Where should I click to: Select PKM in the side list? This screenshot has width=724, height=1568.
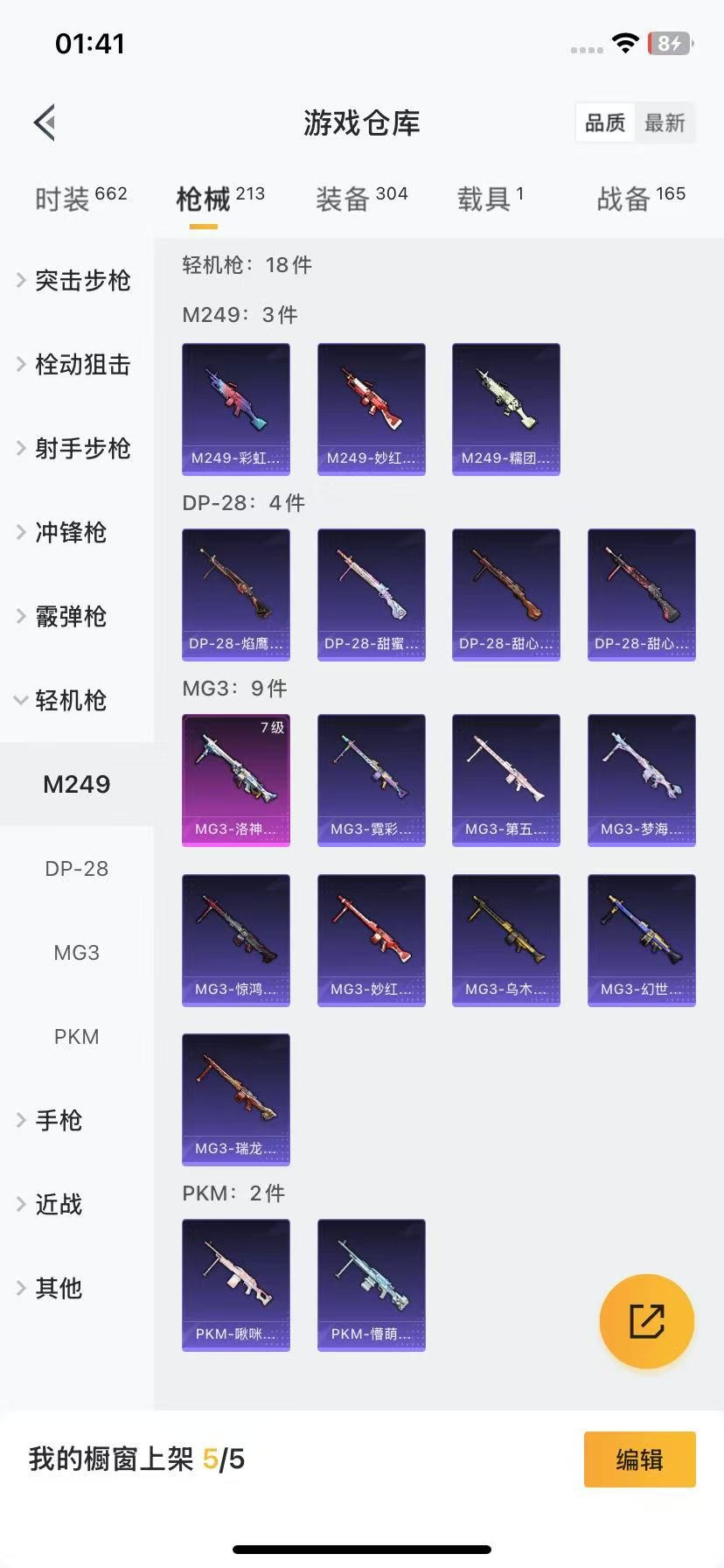[77, 1036]
